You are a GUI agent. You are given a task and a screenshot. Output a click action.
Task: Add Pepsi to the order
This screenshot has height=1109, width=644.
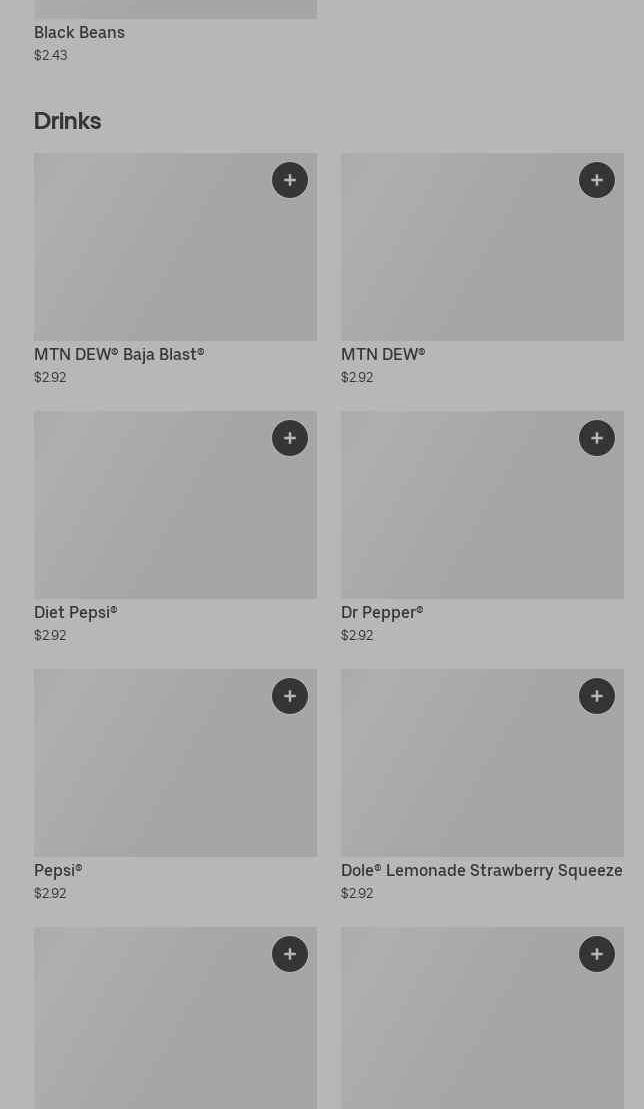point(290,696)
